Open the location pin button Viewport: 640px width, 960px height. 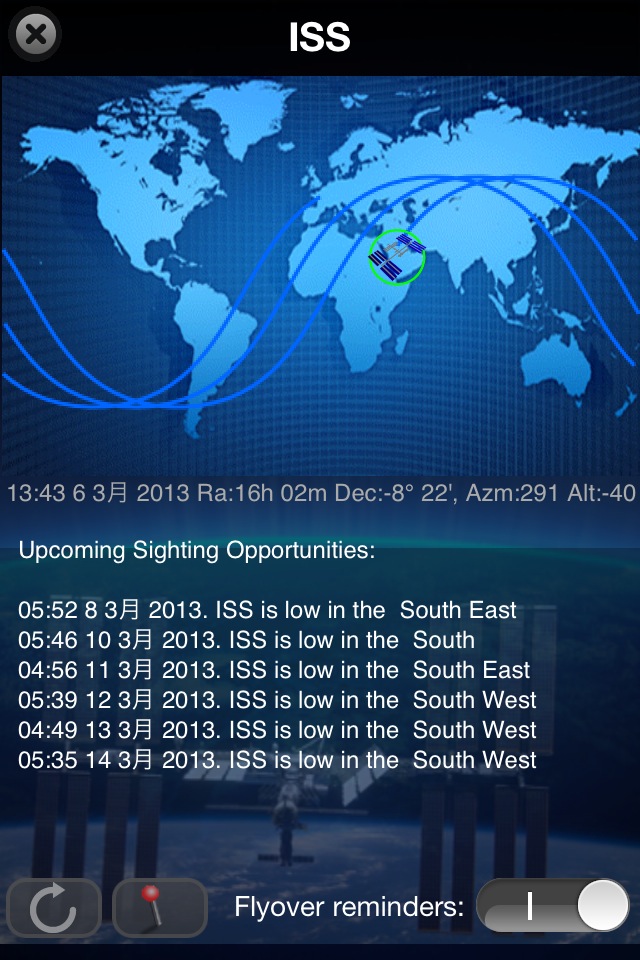point(160,908)
